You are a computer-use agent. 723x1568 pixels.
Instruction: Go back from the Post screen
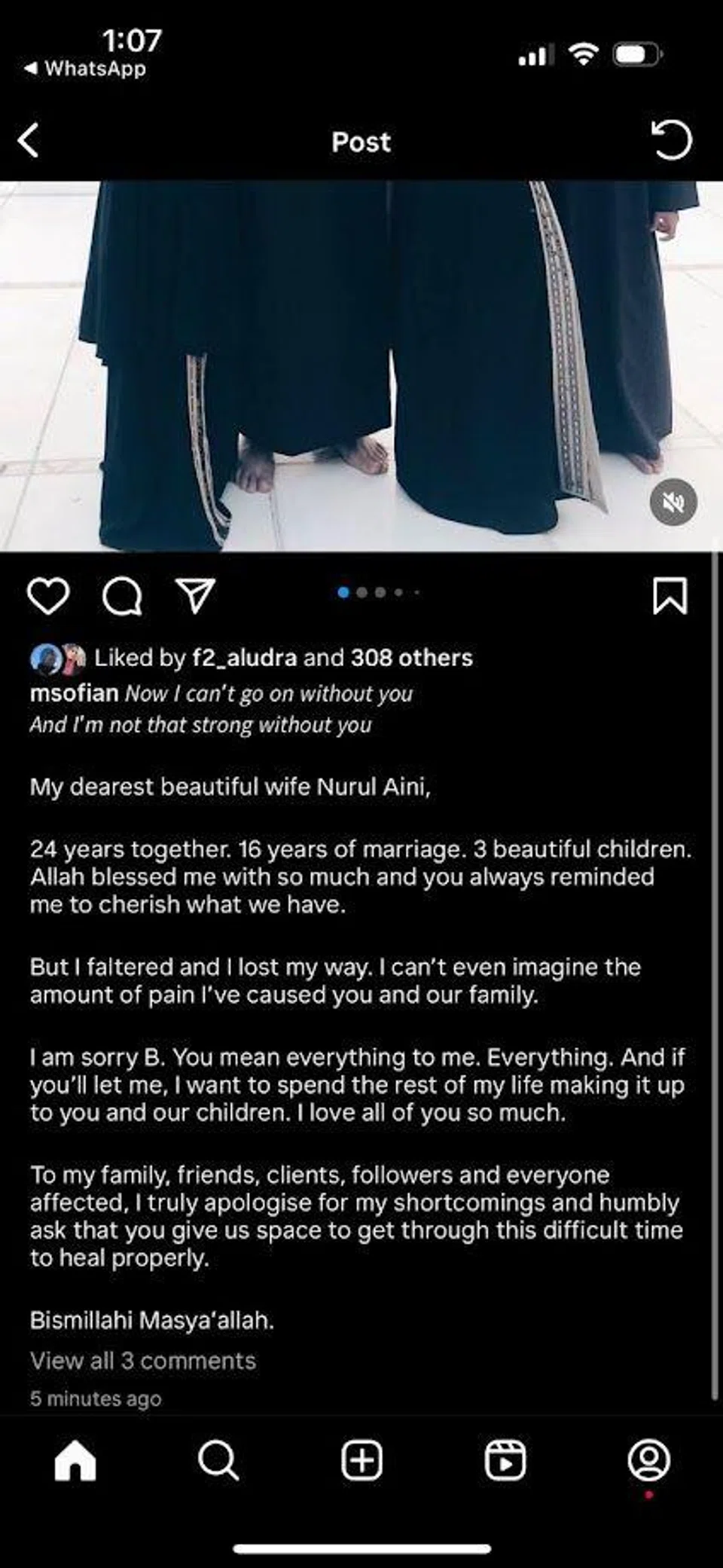coord(29,141)
